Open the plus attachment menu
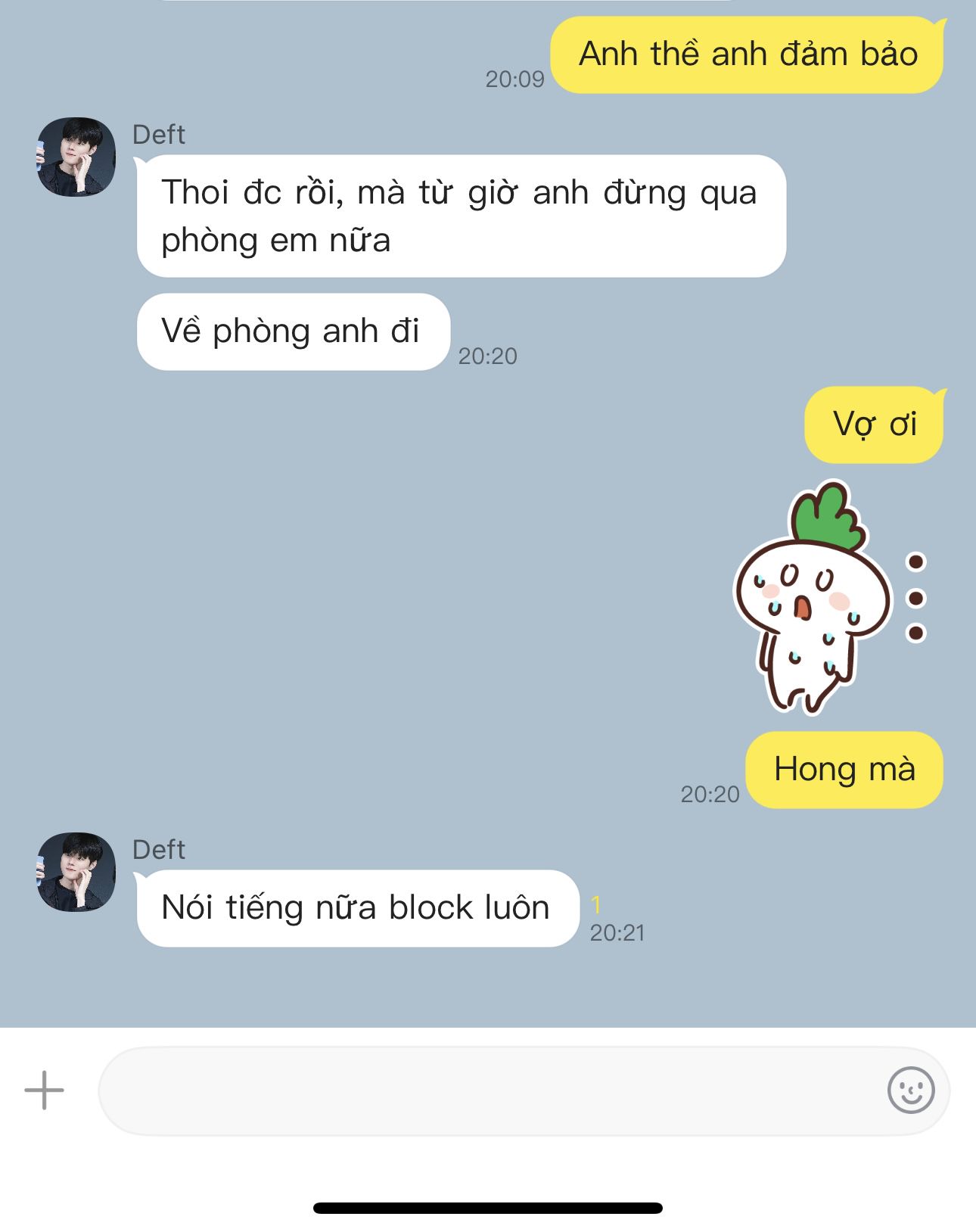This screenshot has width=976, height=1232. point(45,1090)
